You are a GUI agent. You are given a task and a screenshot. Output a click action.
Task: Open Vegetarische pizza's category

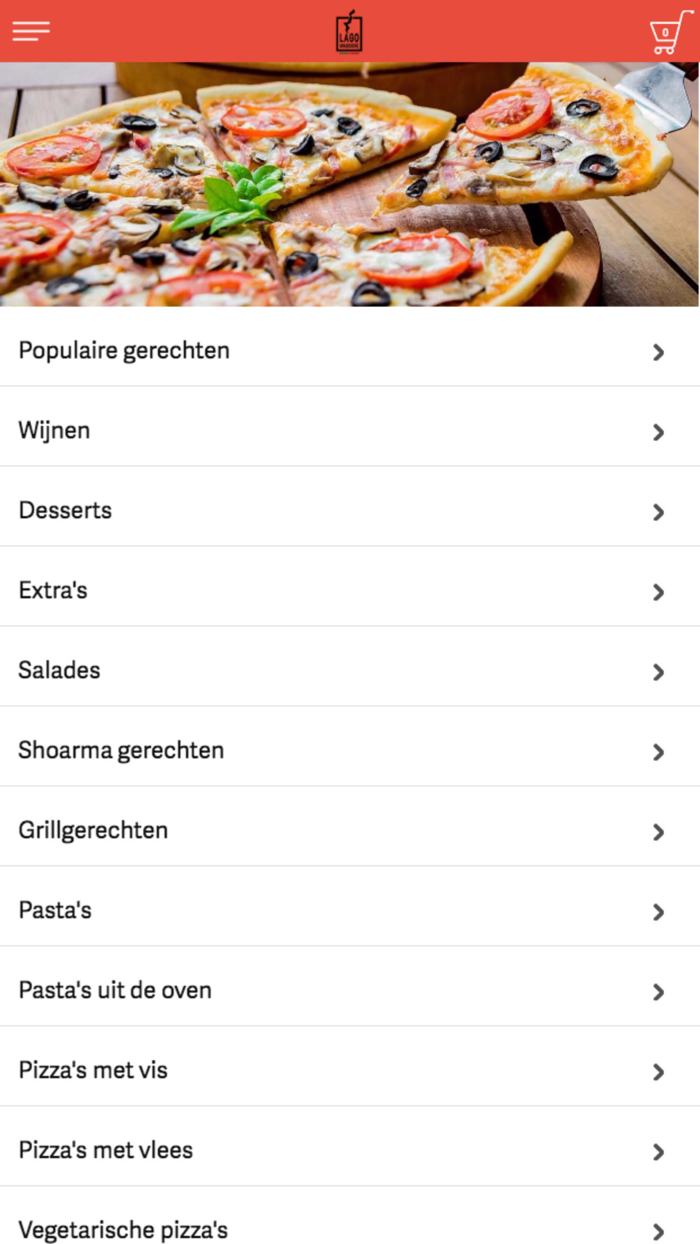349,1228
